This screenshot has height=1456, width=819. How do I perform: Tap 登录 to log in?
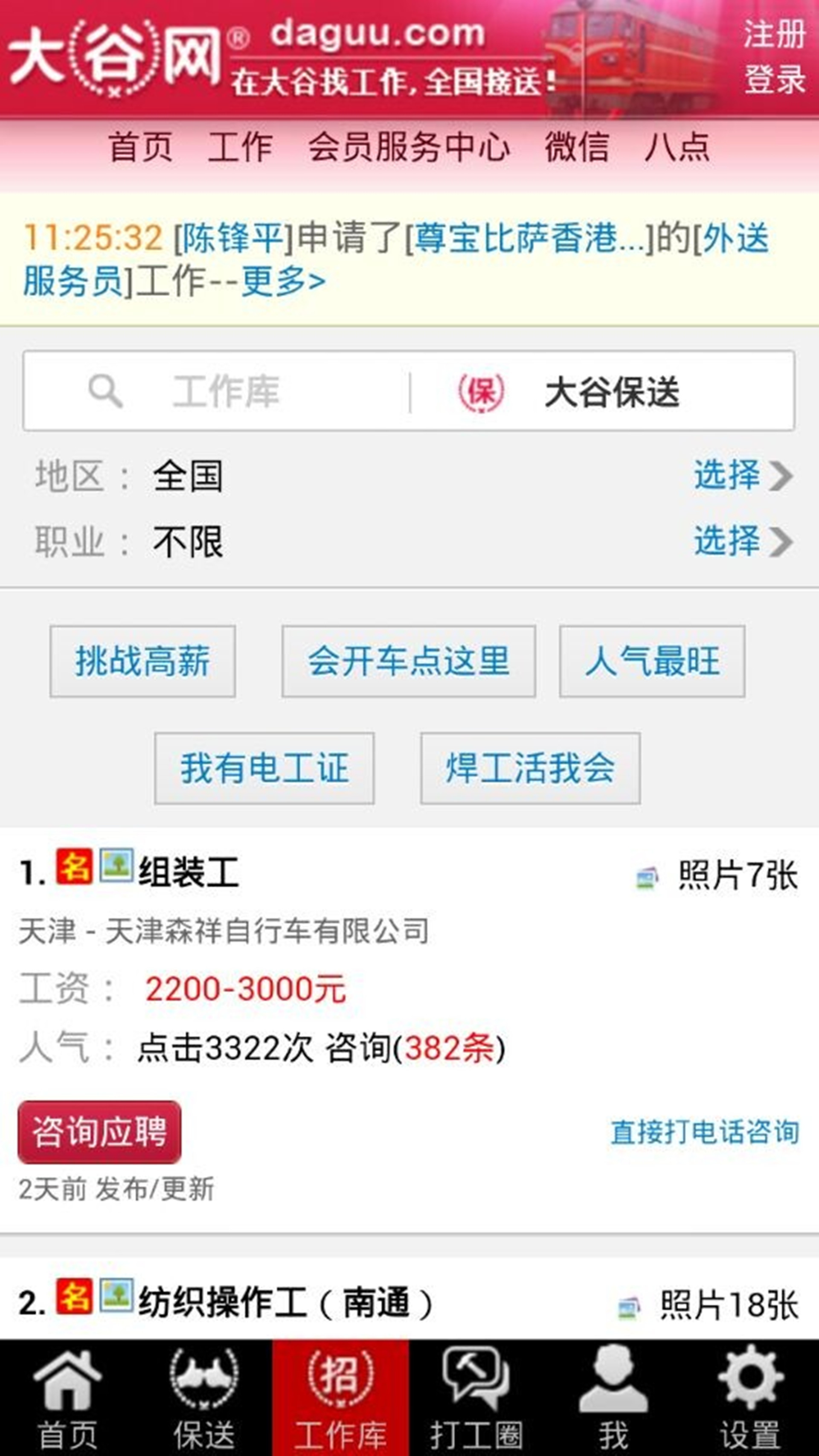pyautogui.click(x=774, y=79)
